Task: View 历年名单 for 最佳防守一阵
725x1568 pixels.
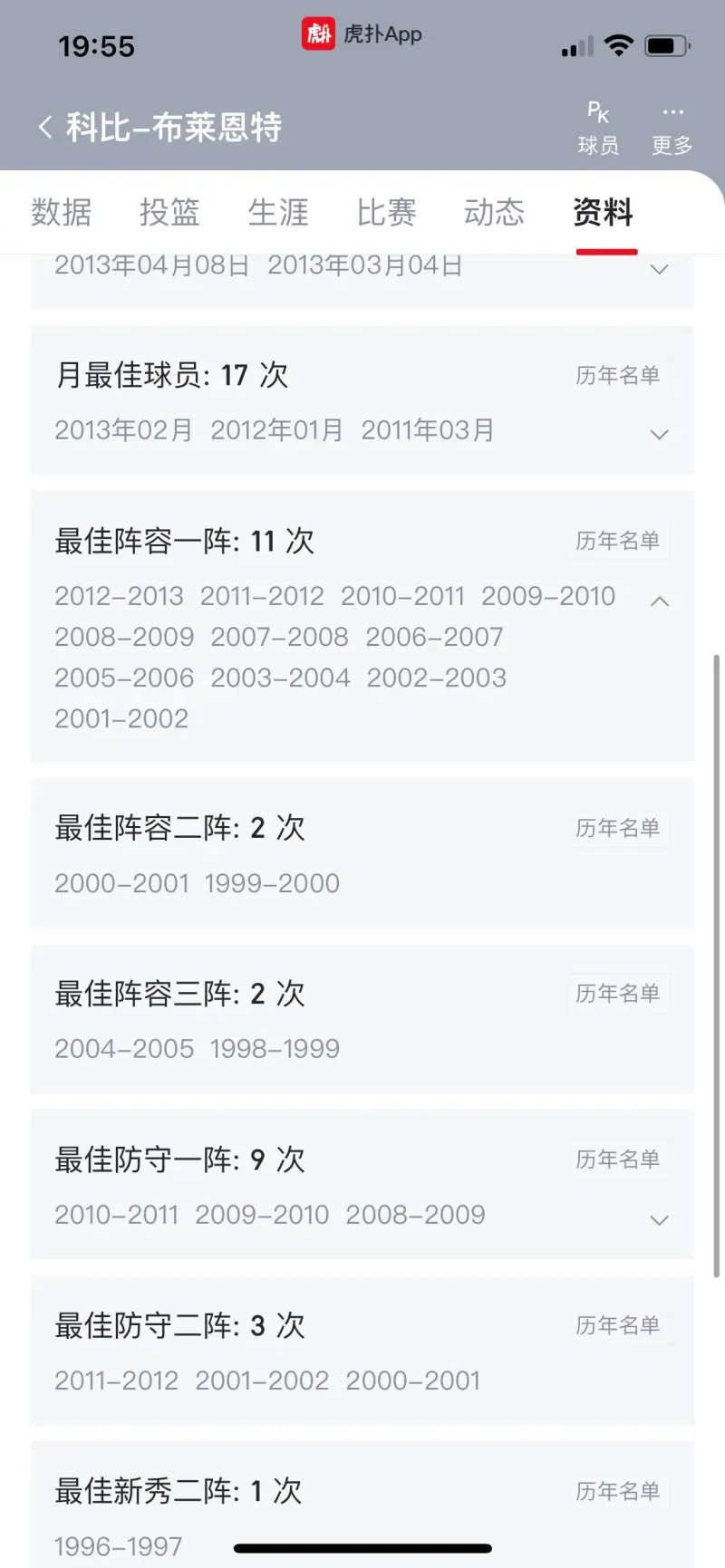Action: [618, 1159]
